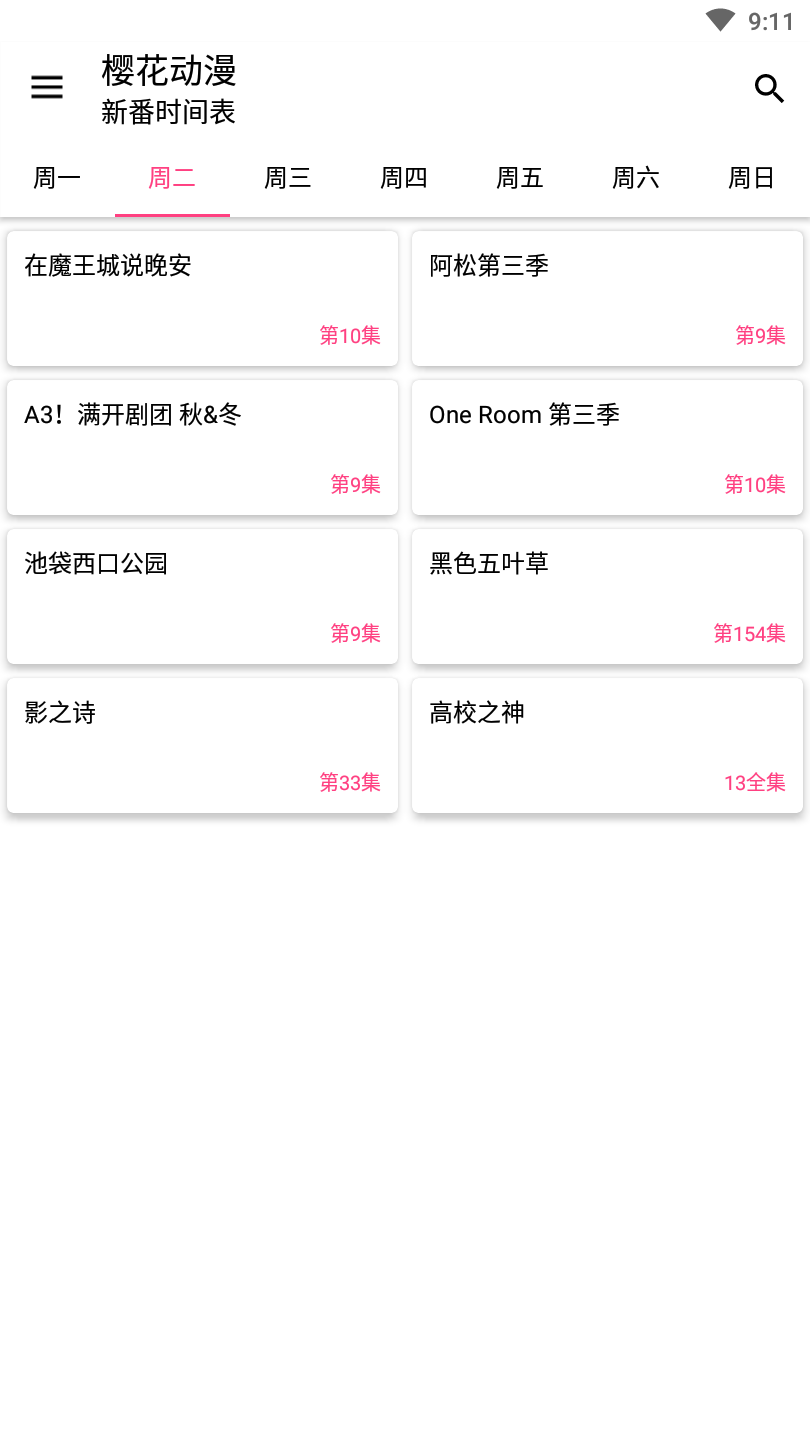Switch to the 周三 tab

[x=288, y=178]
